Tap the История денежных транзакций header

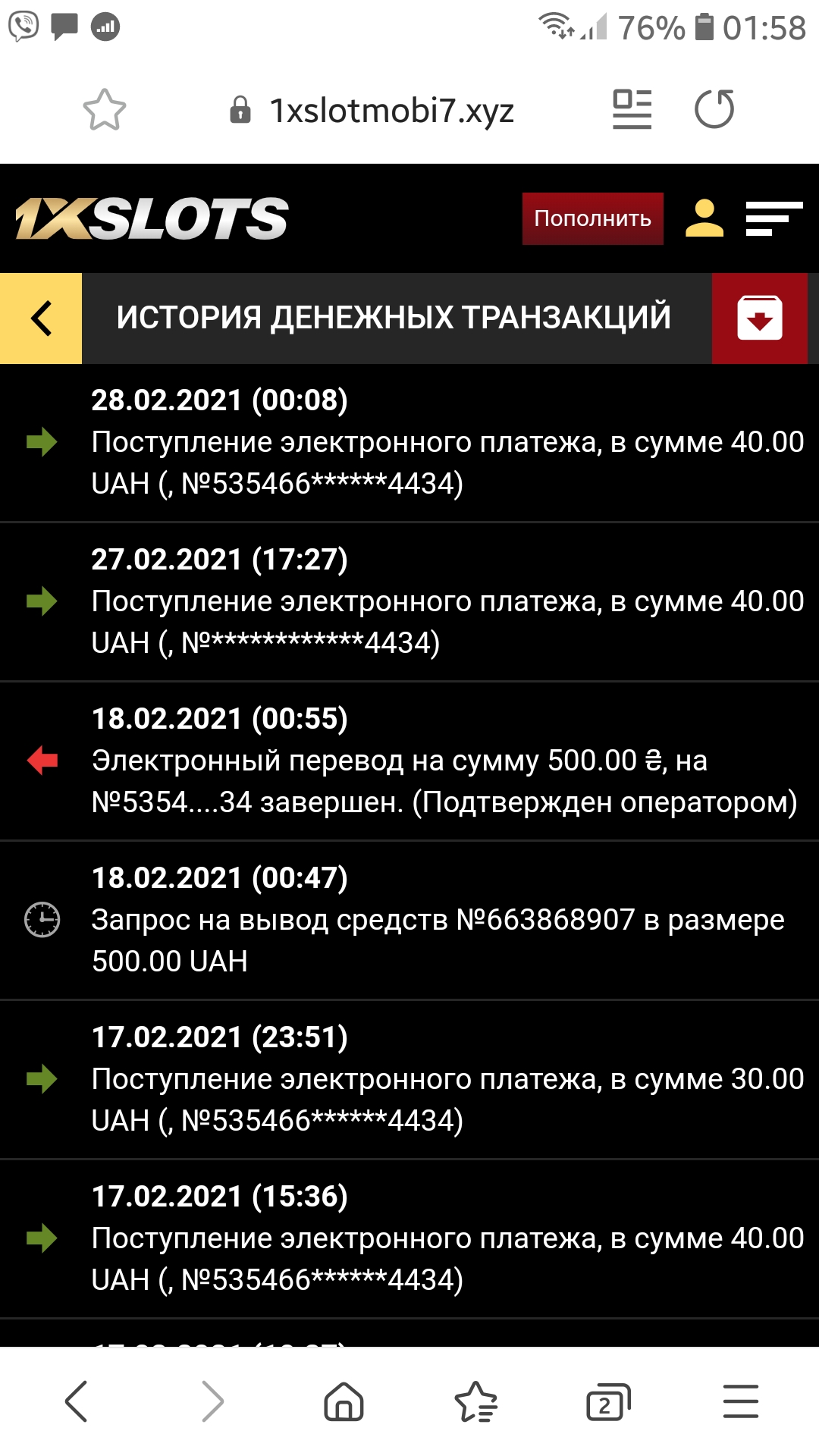[x=394, y=318]
